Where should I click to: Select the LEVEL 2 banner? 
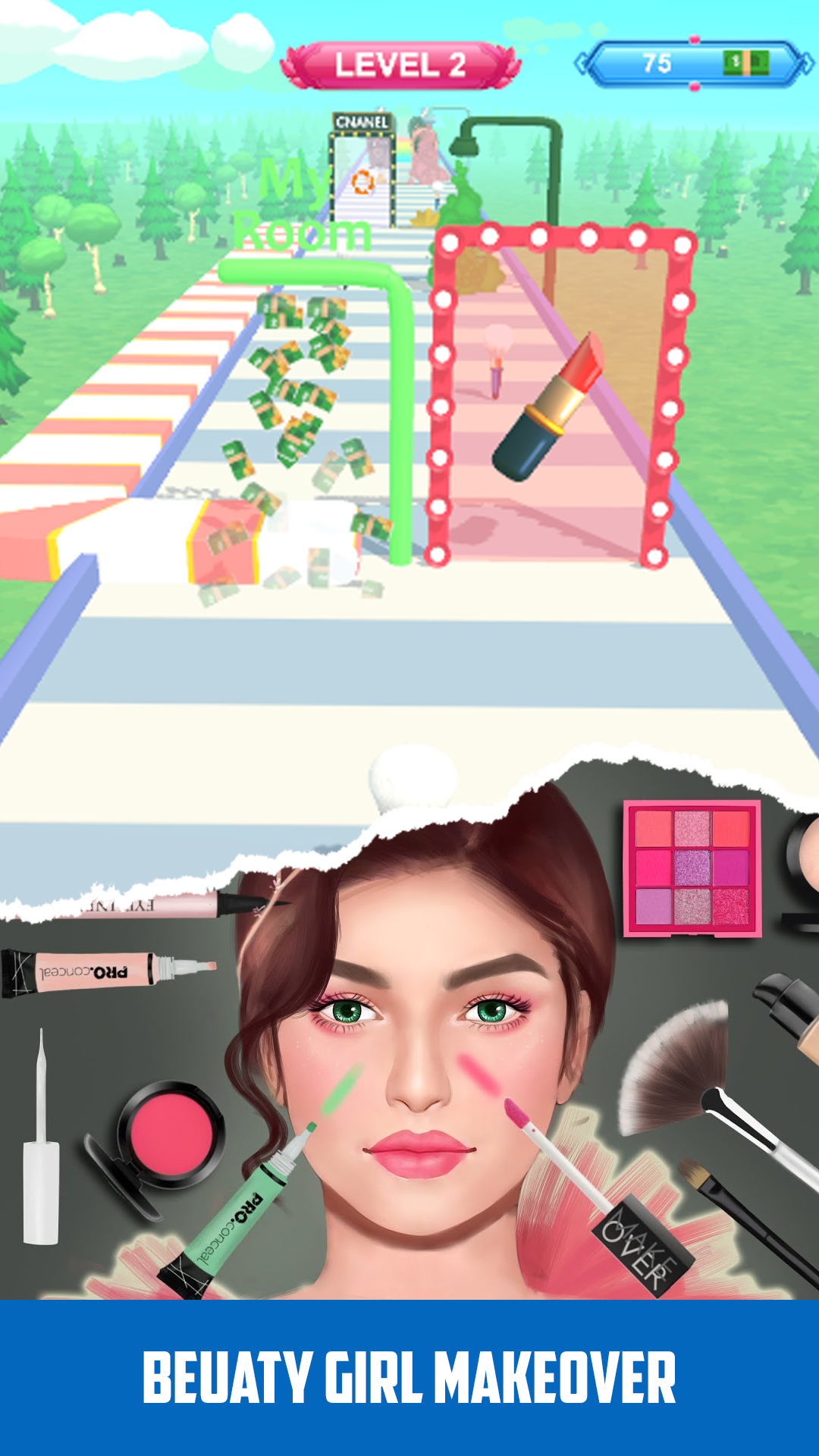click(x=400, y=64)
